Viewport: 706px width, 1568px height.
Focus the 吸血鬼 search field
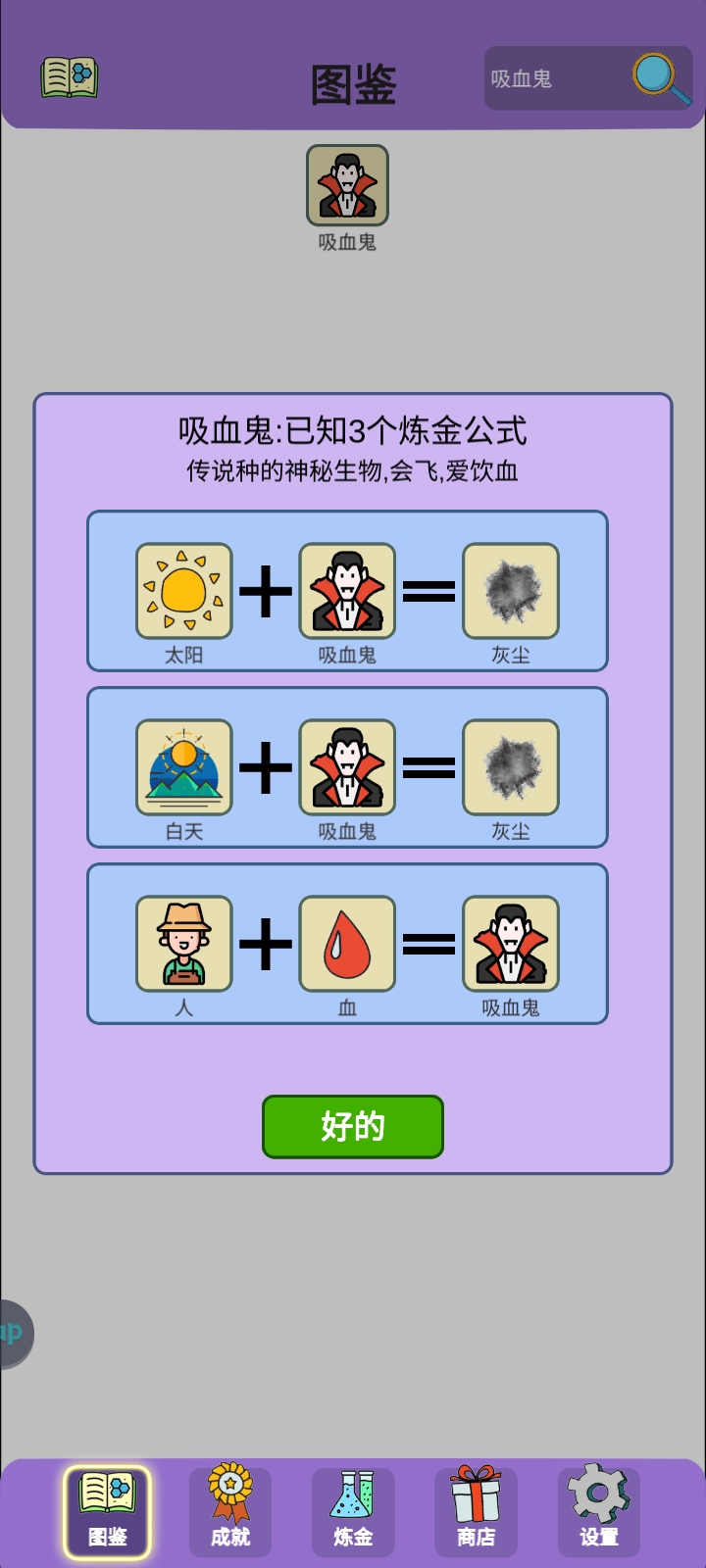click(x=554, y=78)
